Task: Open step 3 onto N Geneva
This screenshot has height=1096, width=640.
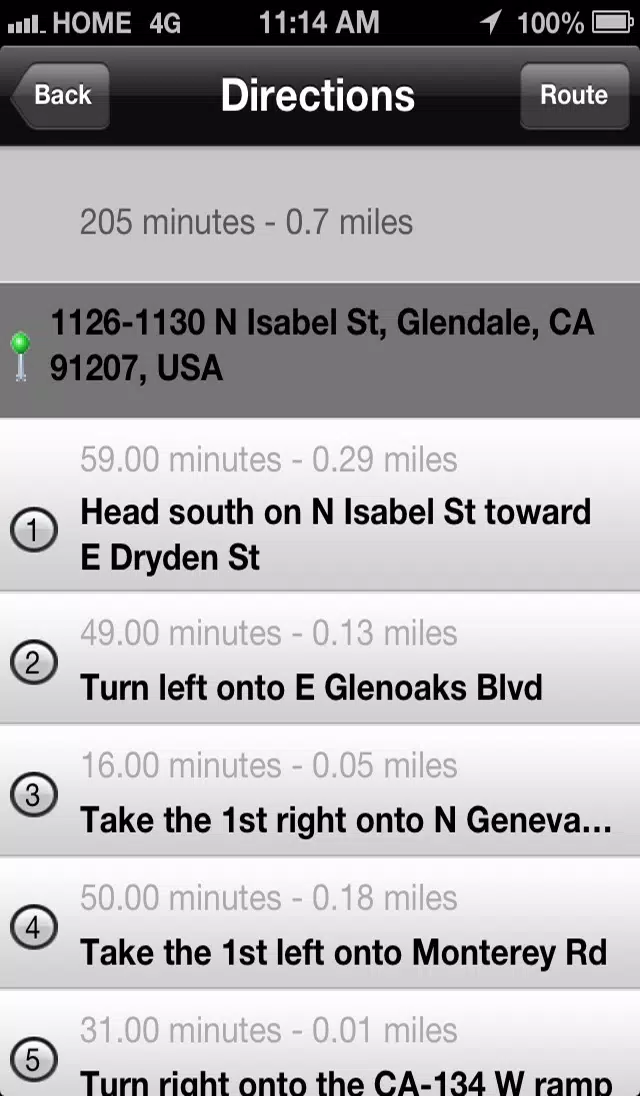Action: (x=320, y=791)
